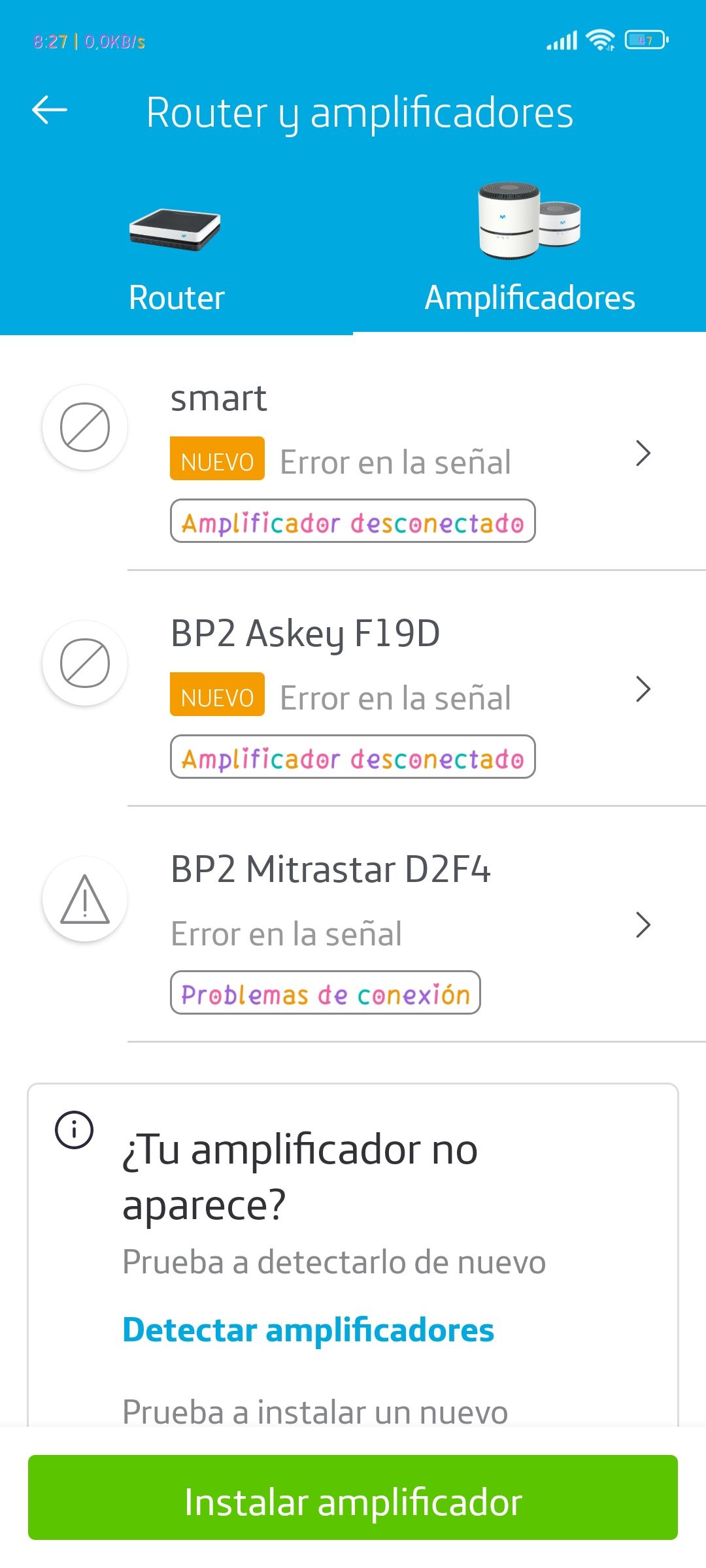Tap the Amplificador desconectado tag under BP2 Askey
The width and height of the screenshot is (706, 1568).
click(x=352, y=757)
